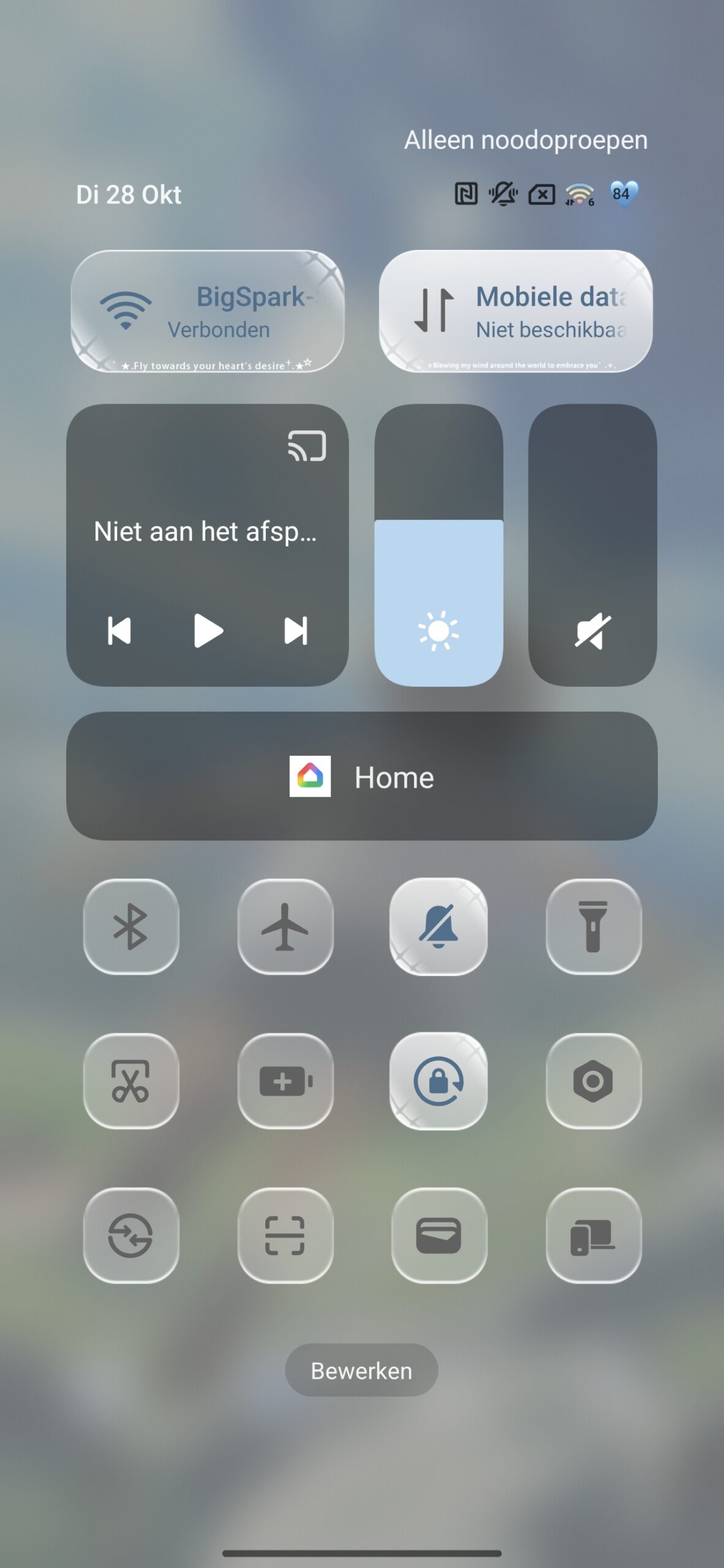
Task: Tap the brightness slider
Action: click(x=439, y=545)
